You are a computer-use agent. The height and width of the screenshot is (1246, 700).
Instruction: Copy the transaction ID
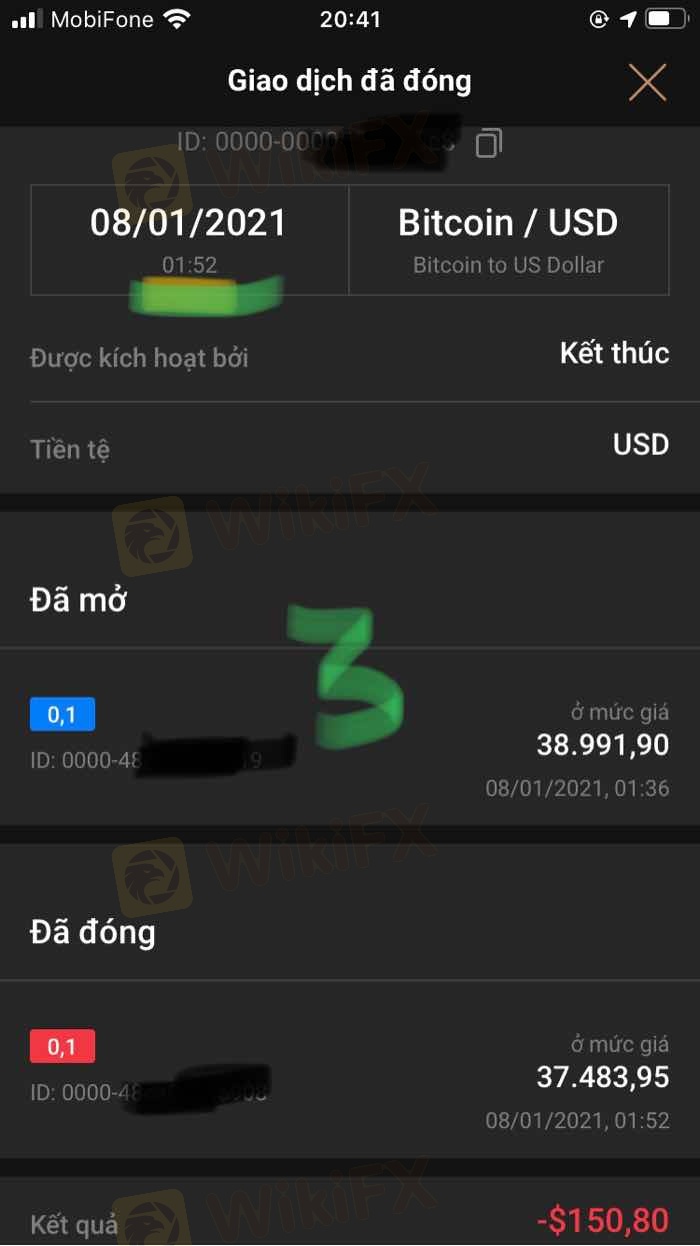(x=488, y=143)
